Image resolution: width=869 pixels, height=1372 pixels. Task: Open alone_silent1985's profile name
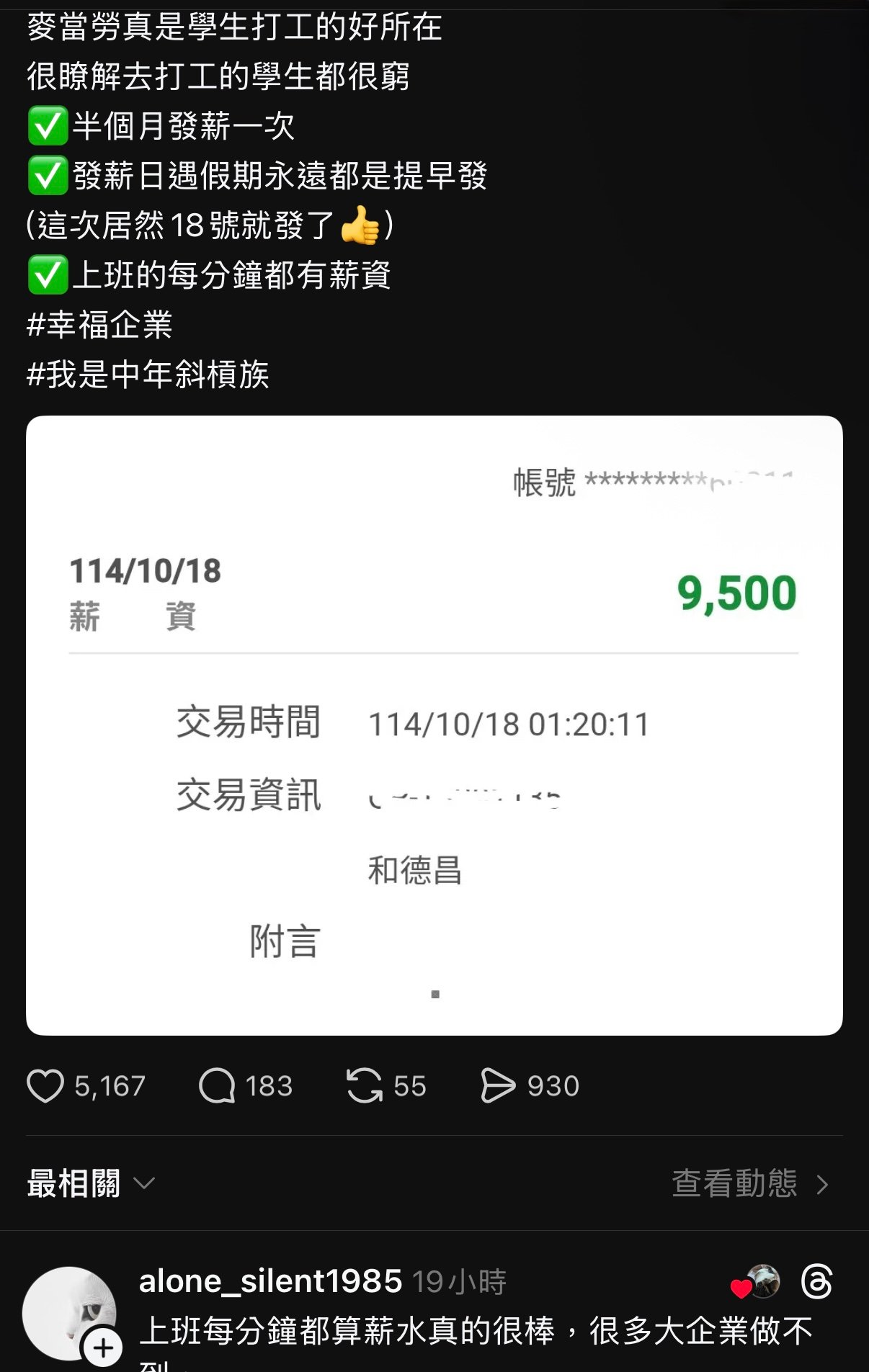270,1282
